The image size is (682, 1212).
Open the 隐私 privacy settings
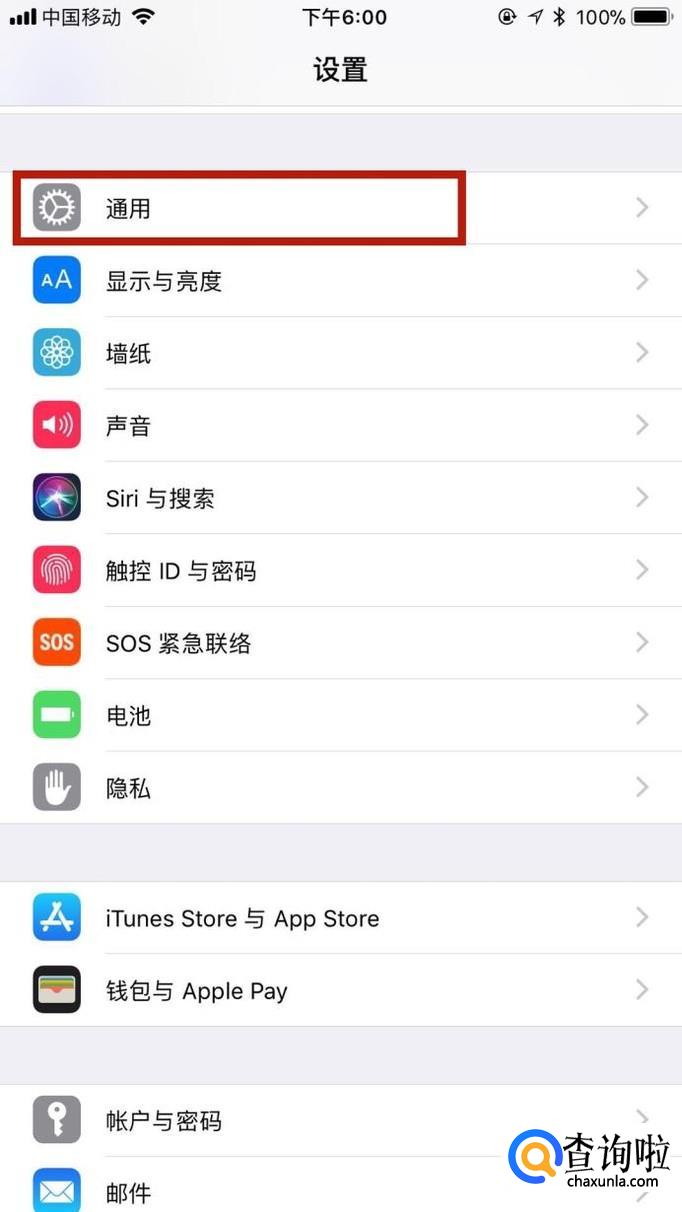(x=340, y=788)
